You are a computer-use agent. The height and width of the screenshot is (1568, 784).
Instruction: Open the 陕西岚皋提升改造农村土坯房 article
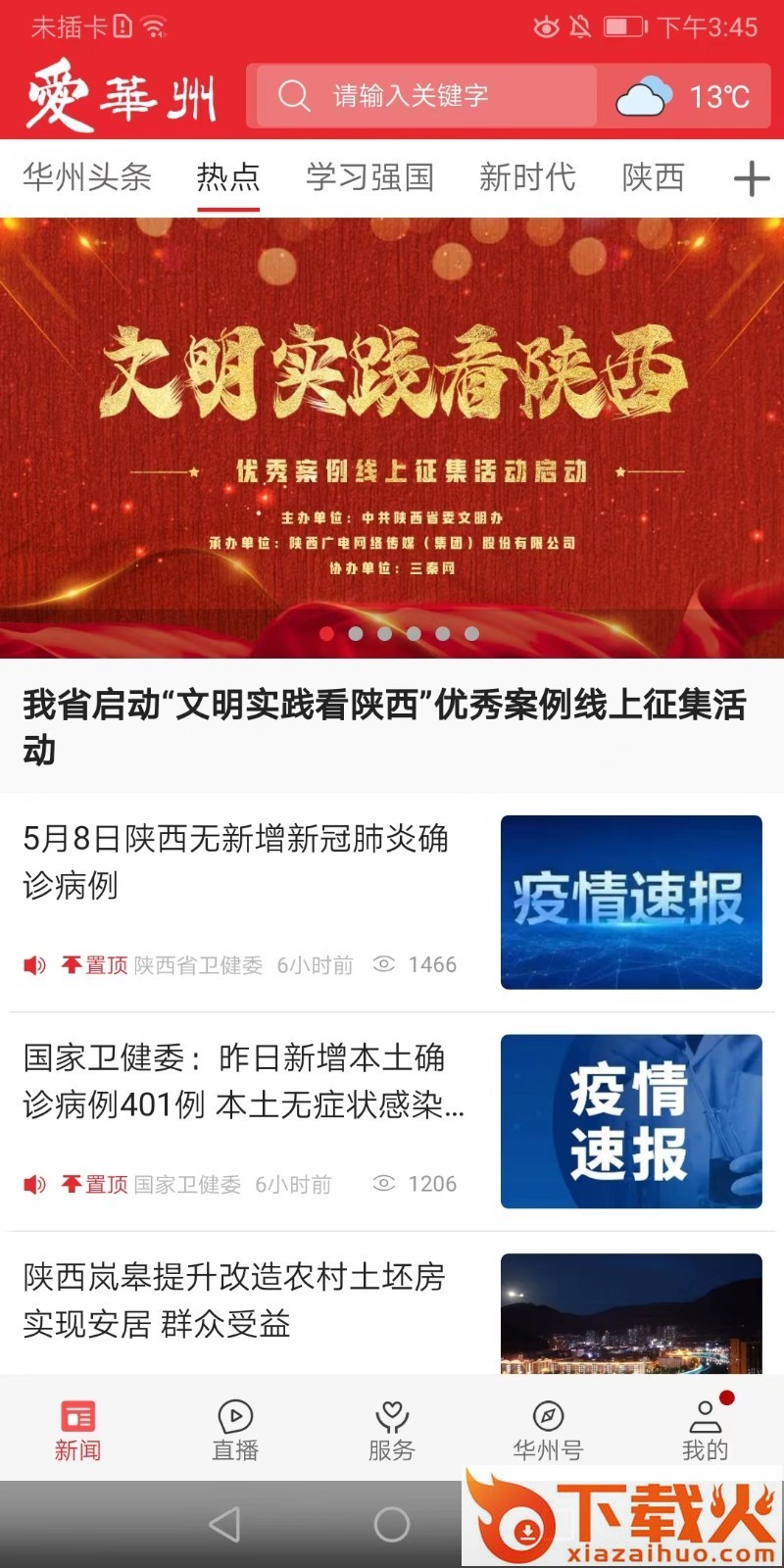pyautogui.click(x=235, y=1300)
